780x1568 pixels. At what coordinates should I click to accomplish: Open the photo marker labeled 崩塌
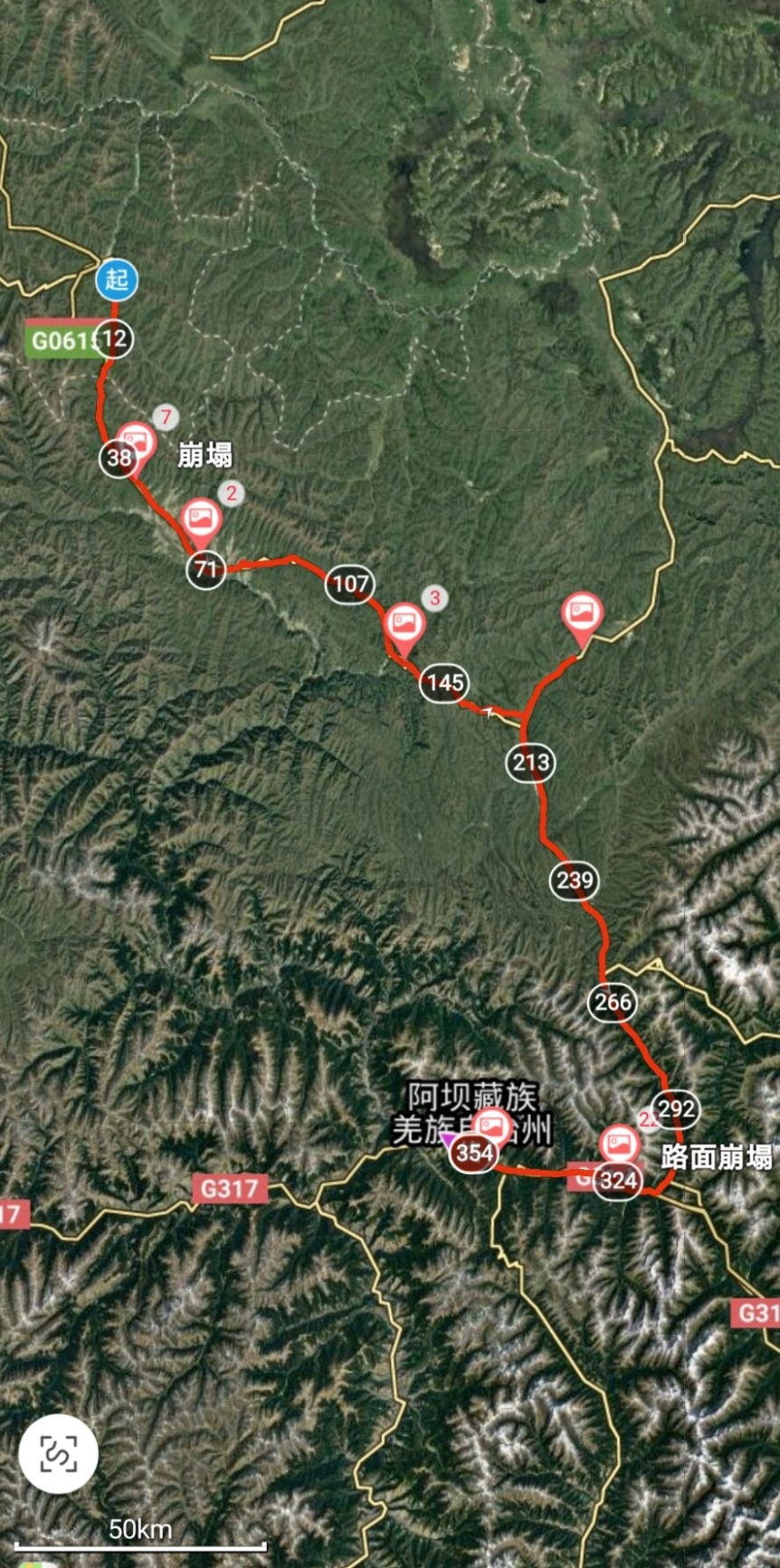pyautogui.click(x=137, y=442)
